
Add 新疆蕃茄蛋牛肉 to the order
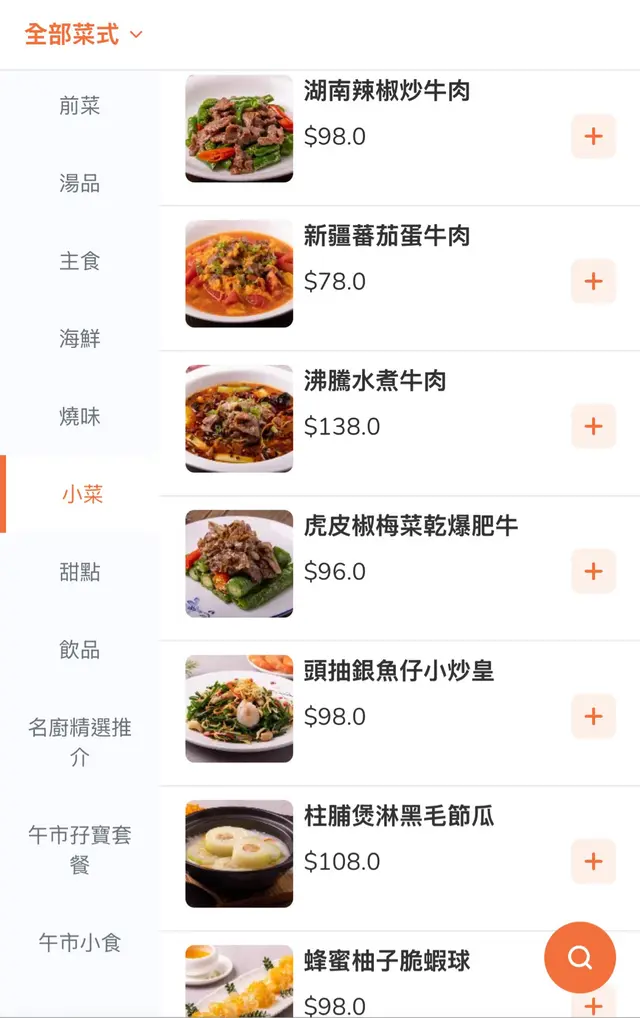click(593, 281)
